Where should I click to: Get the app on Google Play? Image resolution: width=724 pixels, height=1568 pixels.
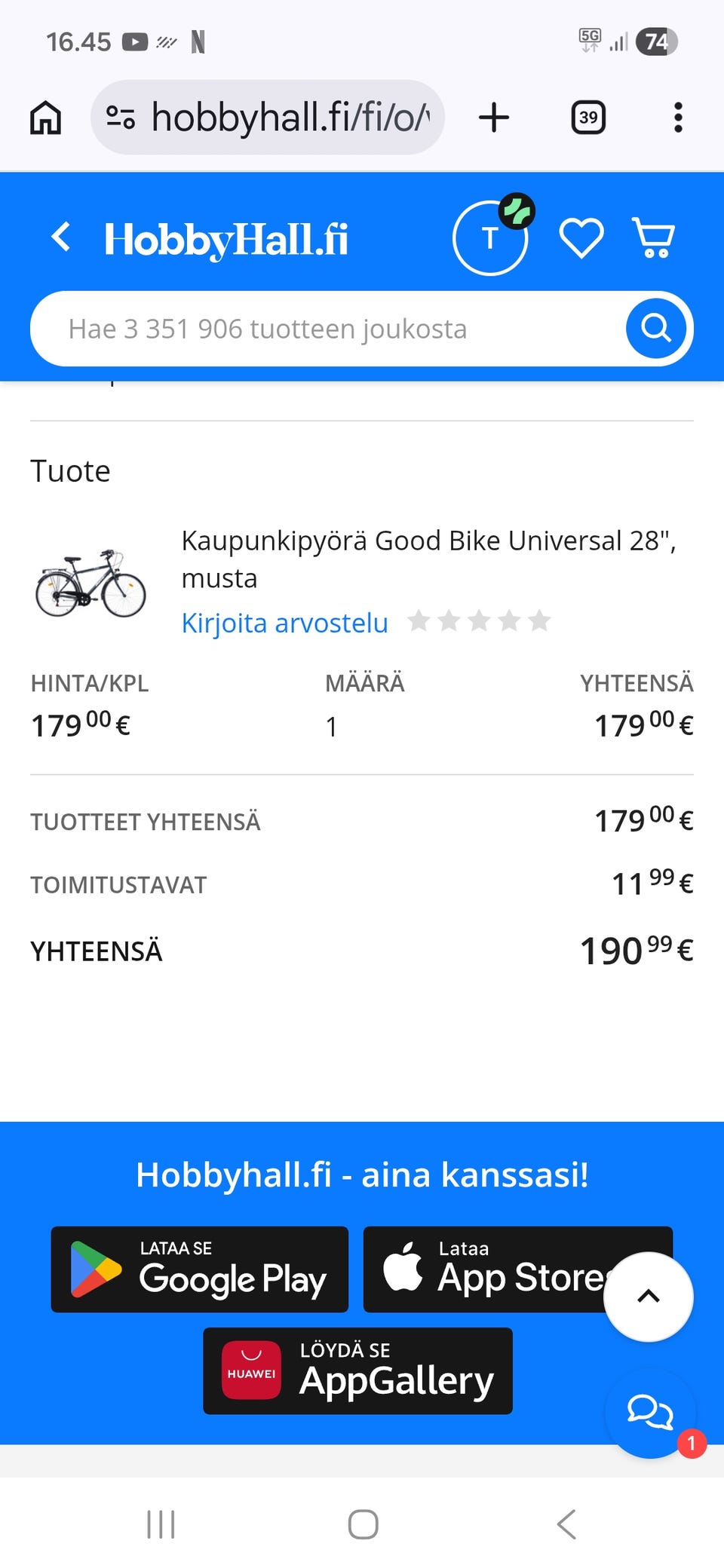[x=200, y=1269]
